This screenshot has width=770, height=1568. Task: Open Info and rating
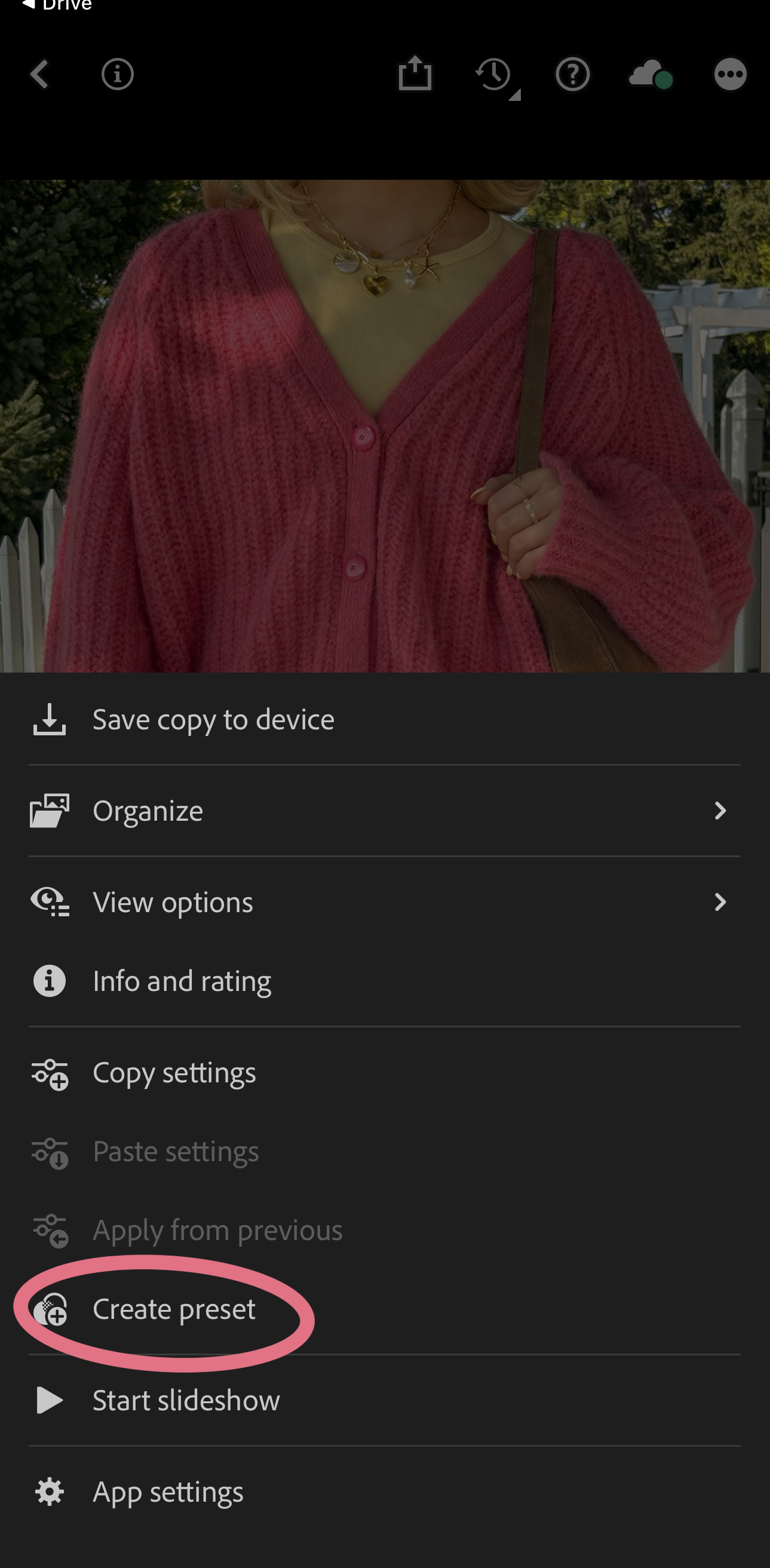(182, 981)
